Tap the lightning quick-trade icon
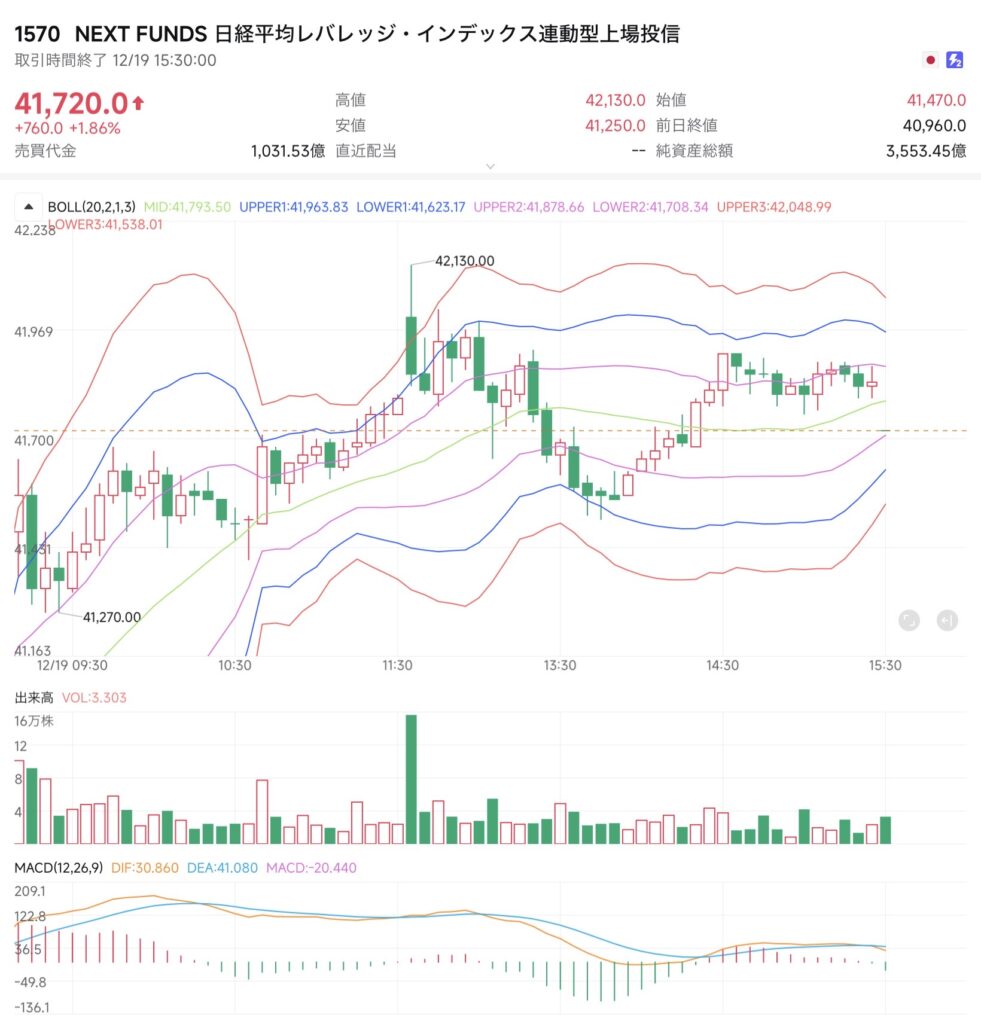The height and width of the screenshot is (1024, 981). click(x=954, y=60)
